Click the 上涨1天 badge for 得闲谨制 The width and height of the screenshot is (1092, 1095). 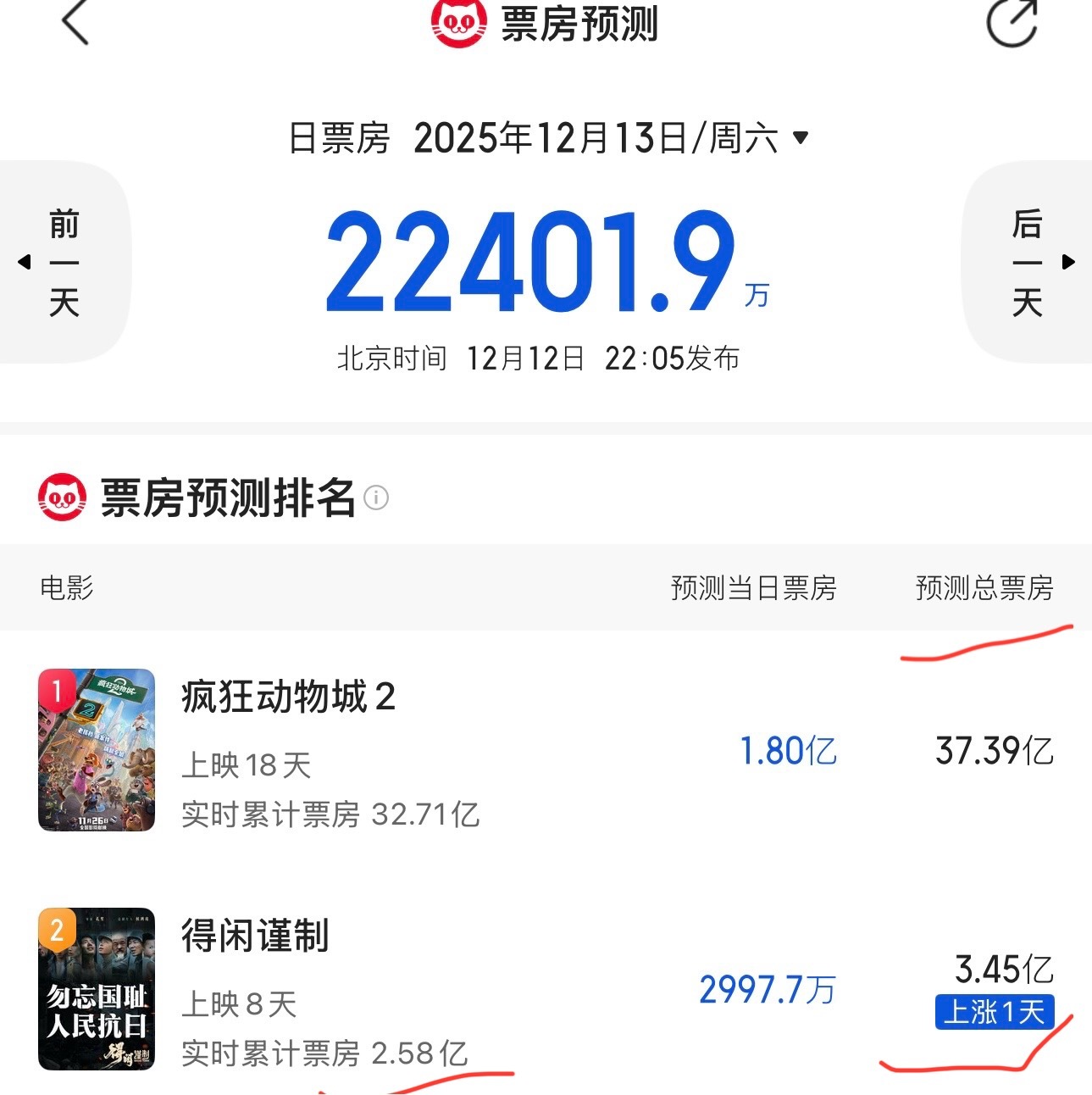click(994, 1013)
